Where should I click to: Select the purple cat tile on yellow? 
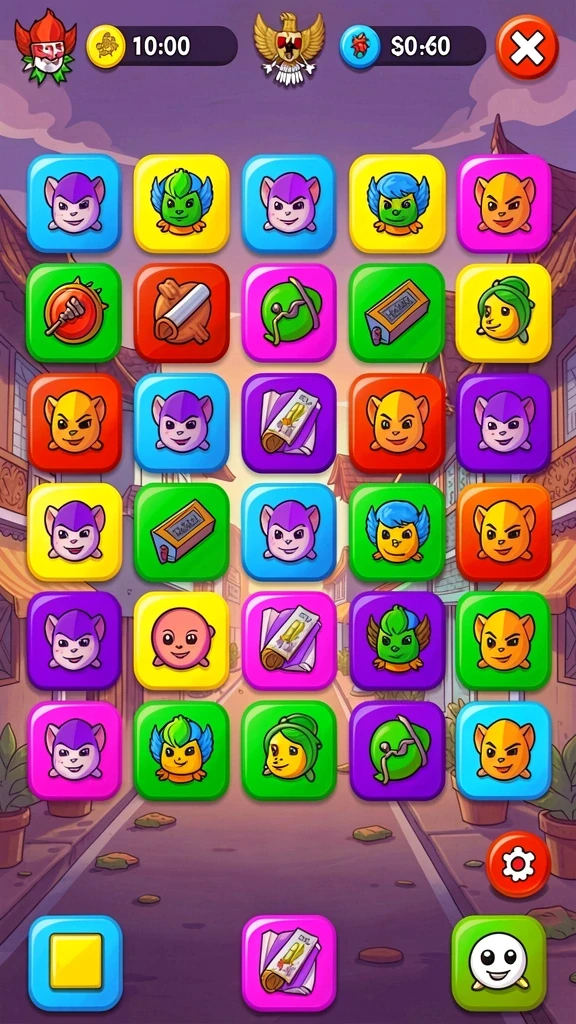coord(74,532)
